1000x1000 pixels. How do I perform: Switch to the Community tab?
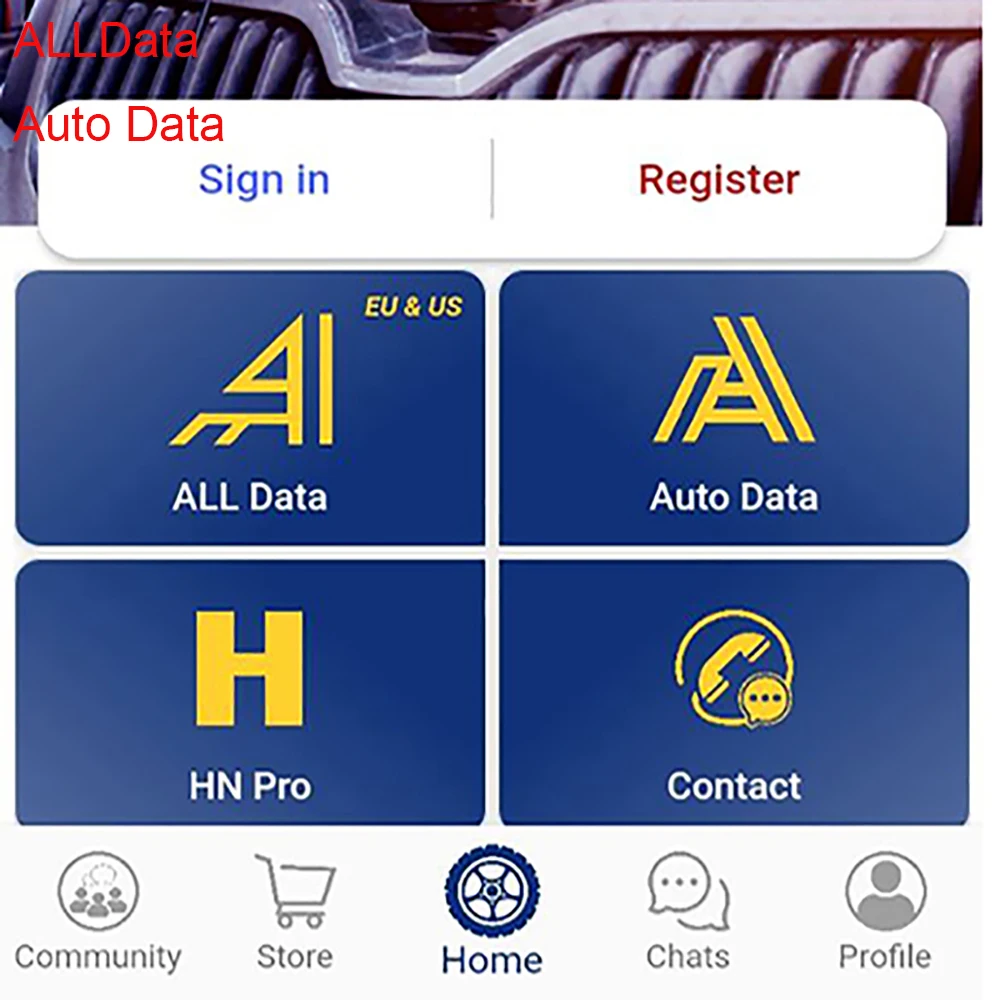(x=98, y=912)
